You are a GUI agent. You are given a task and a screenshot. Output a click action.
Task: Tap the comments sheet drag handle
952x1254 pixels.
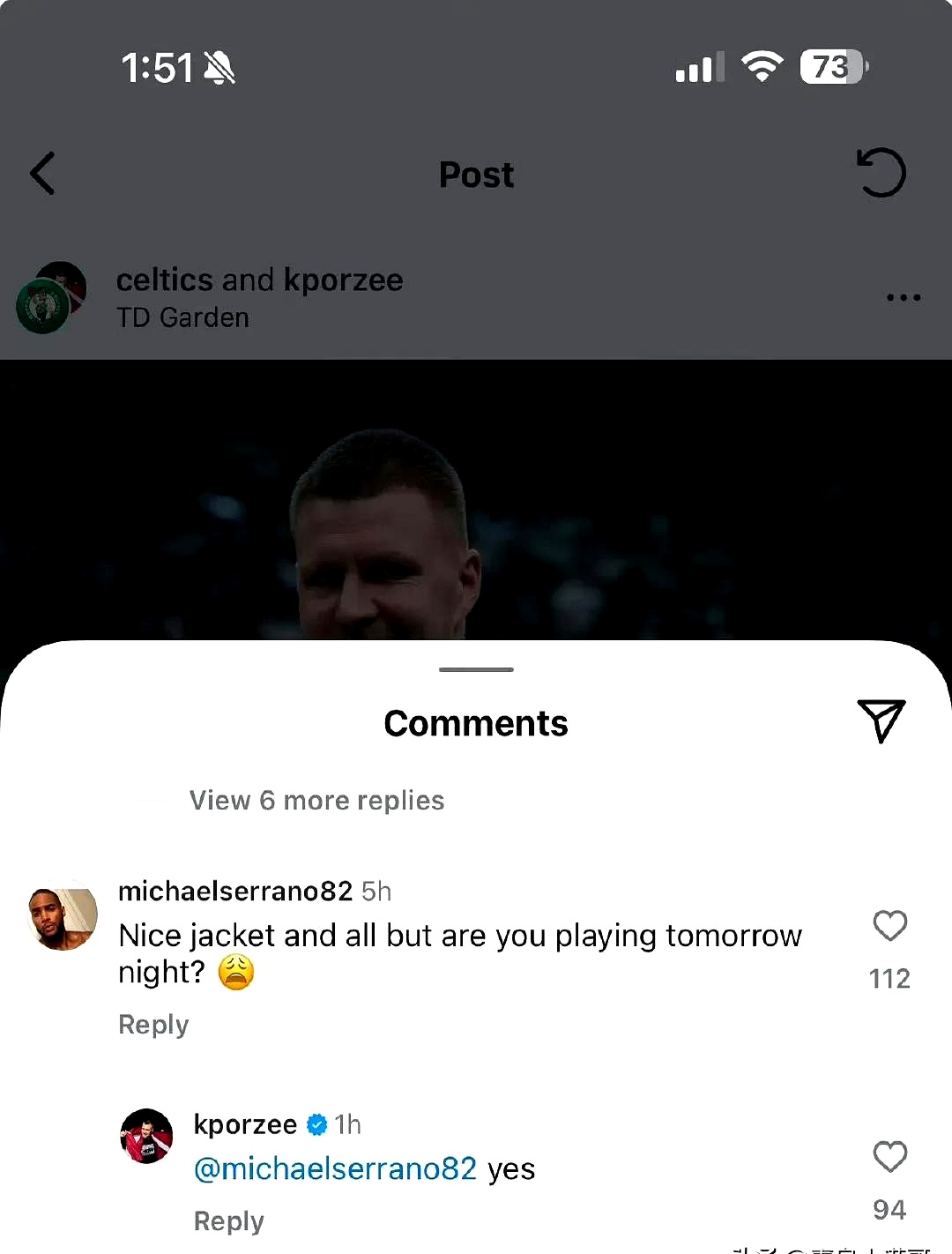pos(476,670)
